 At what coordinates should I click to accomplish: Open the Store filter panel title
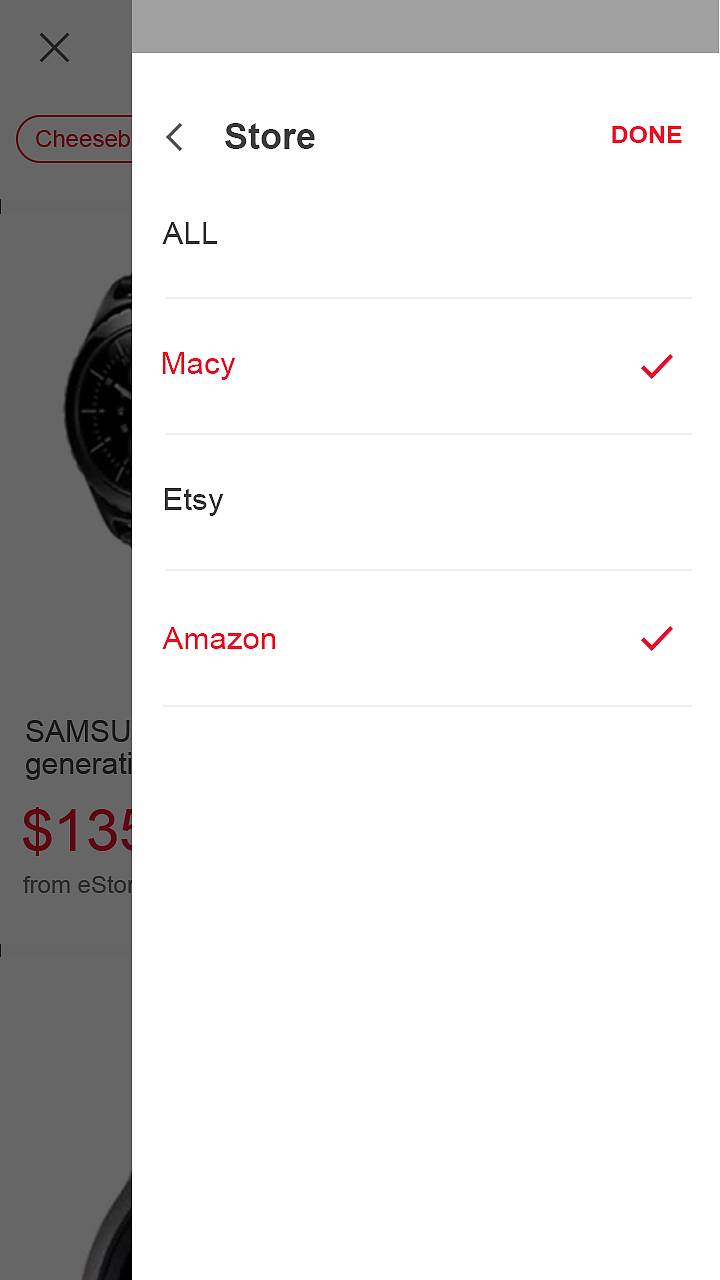pos(270,137)
